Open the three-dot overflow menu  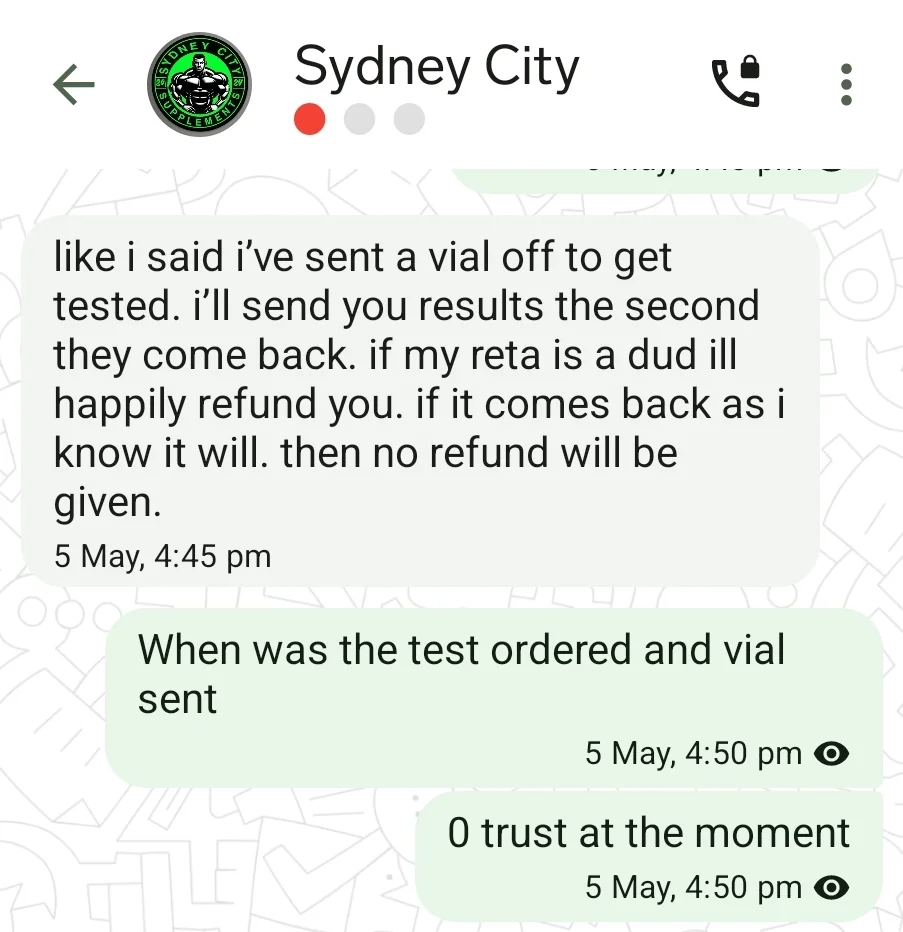[x=846, y=85]
